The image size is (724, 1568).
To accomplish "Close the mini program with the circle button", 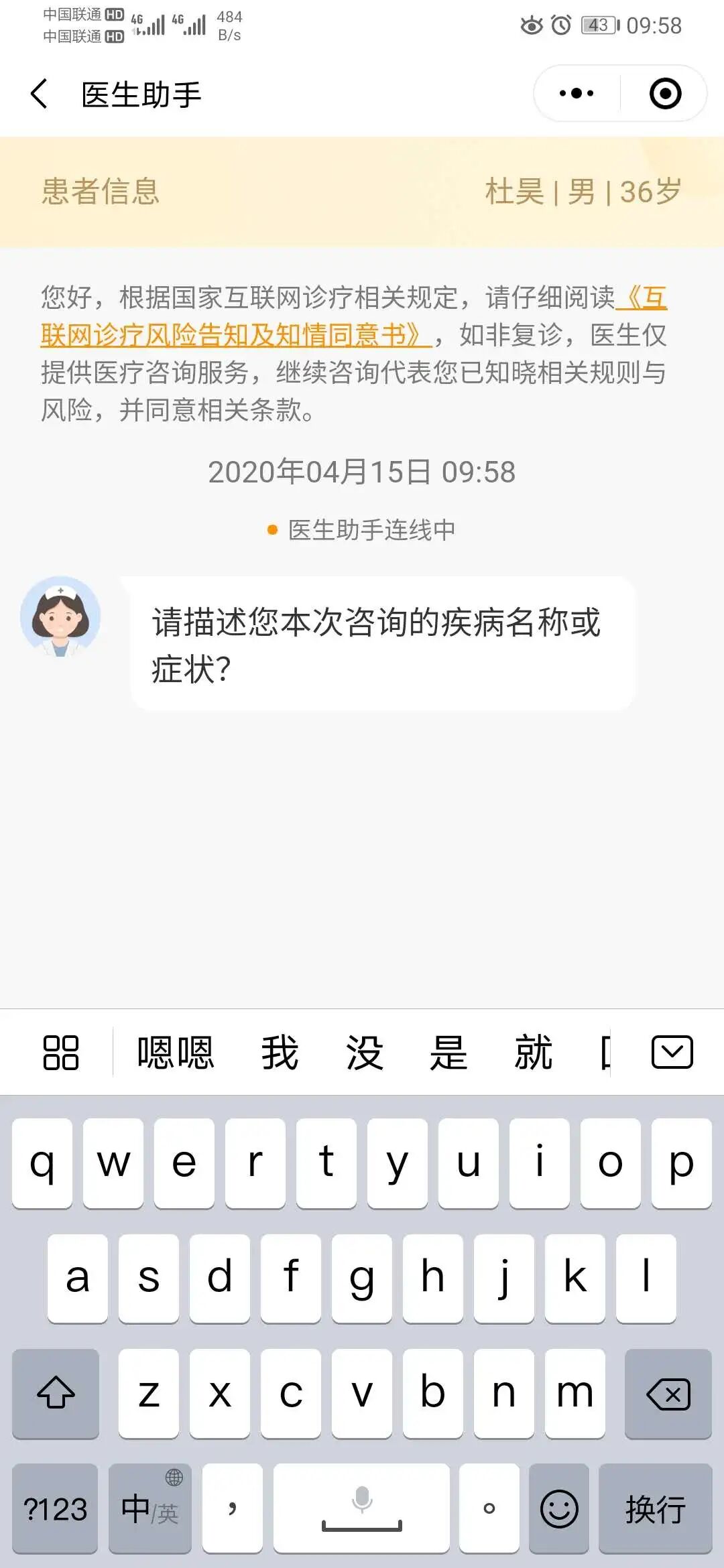I will 665,94.
